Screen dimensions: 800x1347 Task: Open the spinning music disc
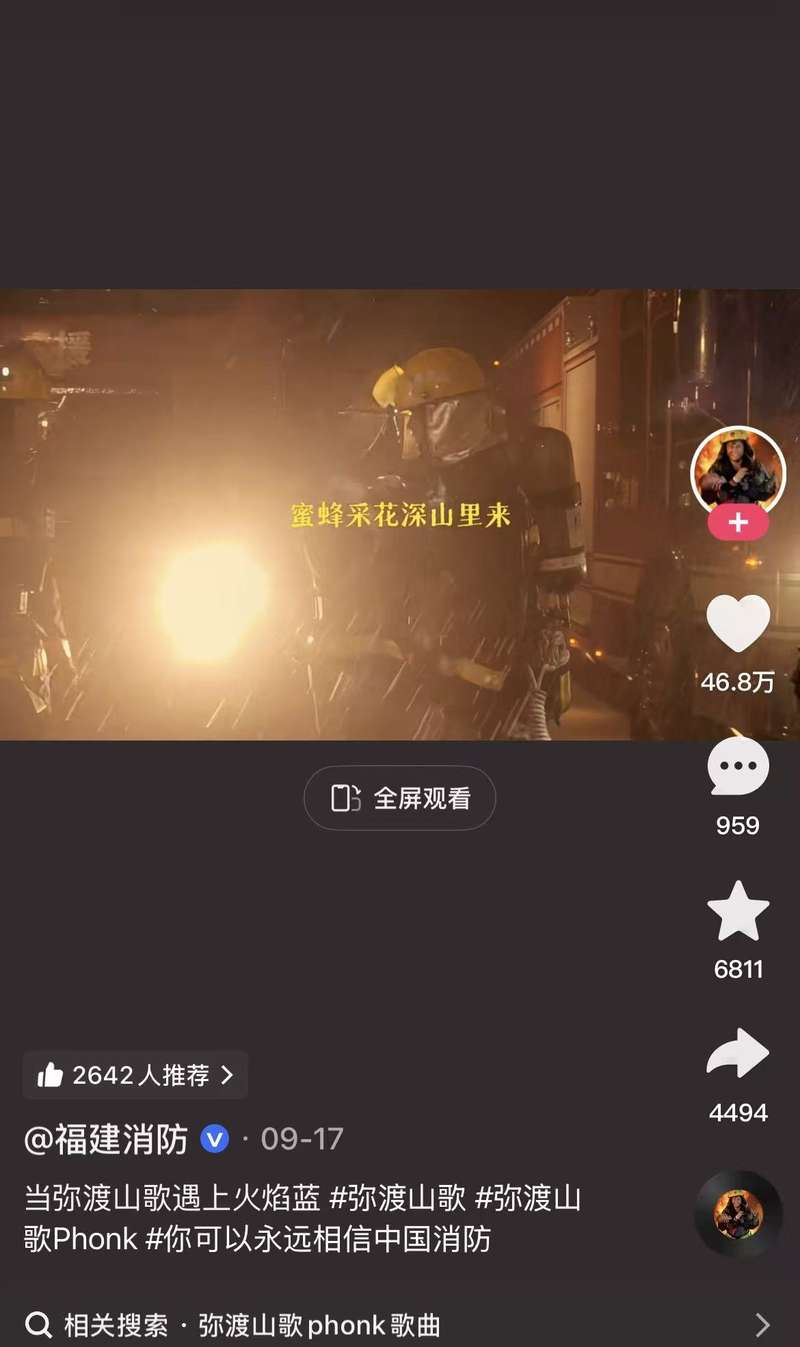(738, 1214)
